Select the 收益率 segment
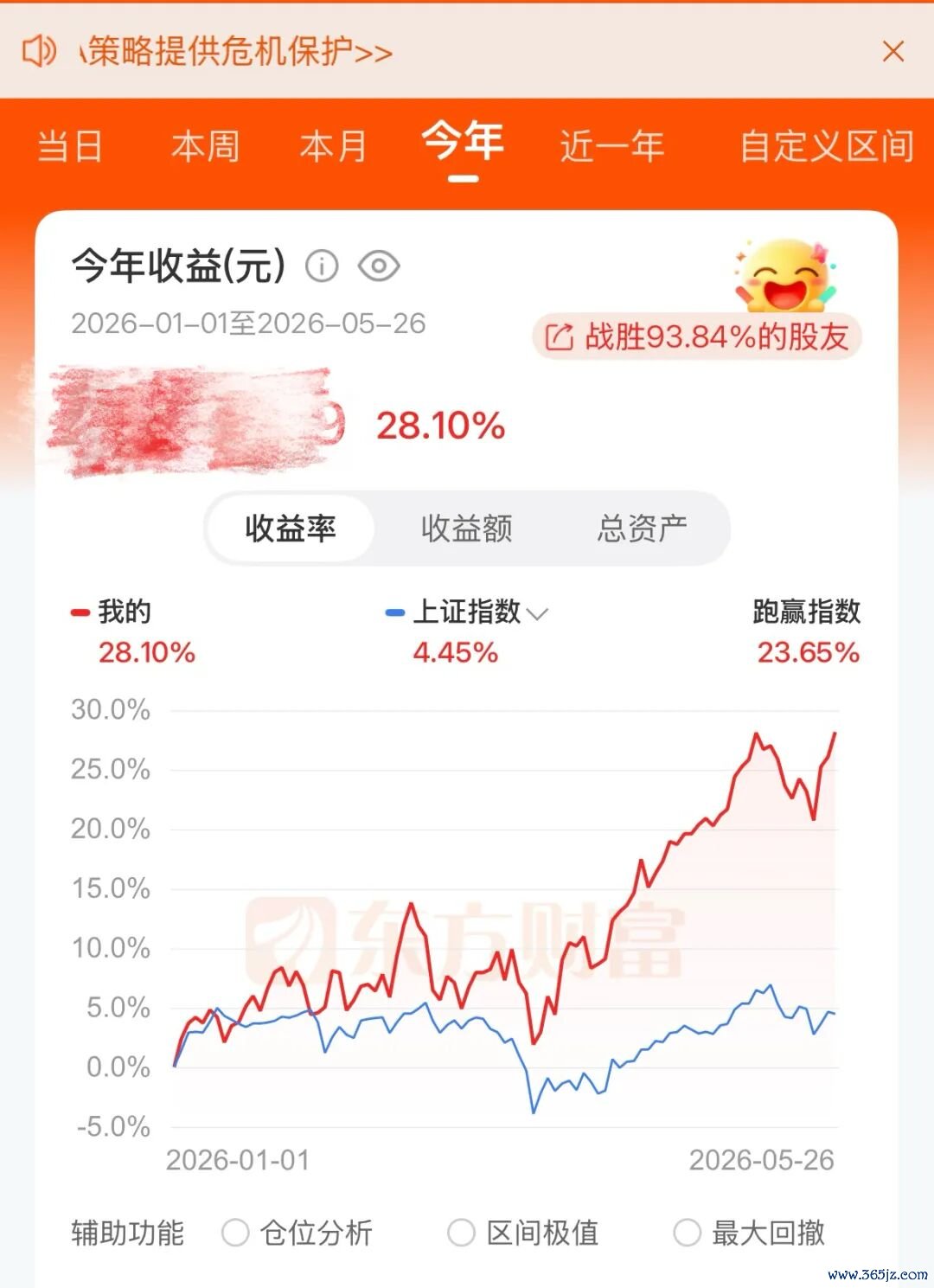This screenshot has width=934, height=1288. 291,528
